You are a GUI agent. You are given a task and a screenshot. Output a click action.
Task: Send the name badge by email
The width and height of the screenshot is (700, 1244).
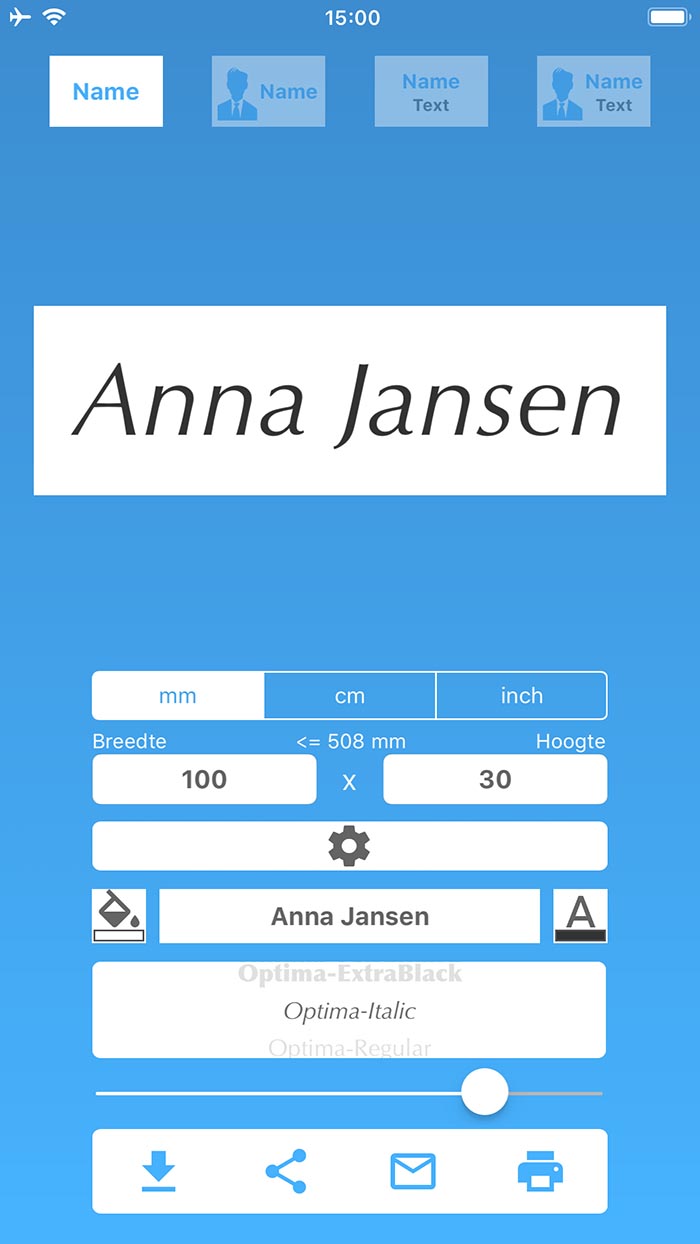(413, 1171)
